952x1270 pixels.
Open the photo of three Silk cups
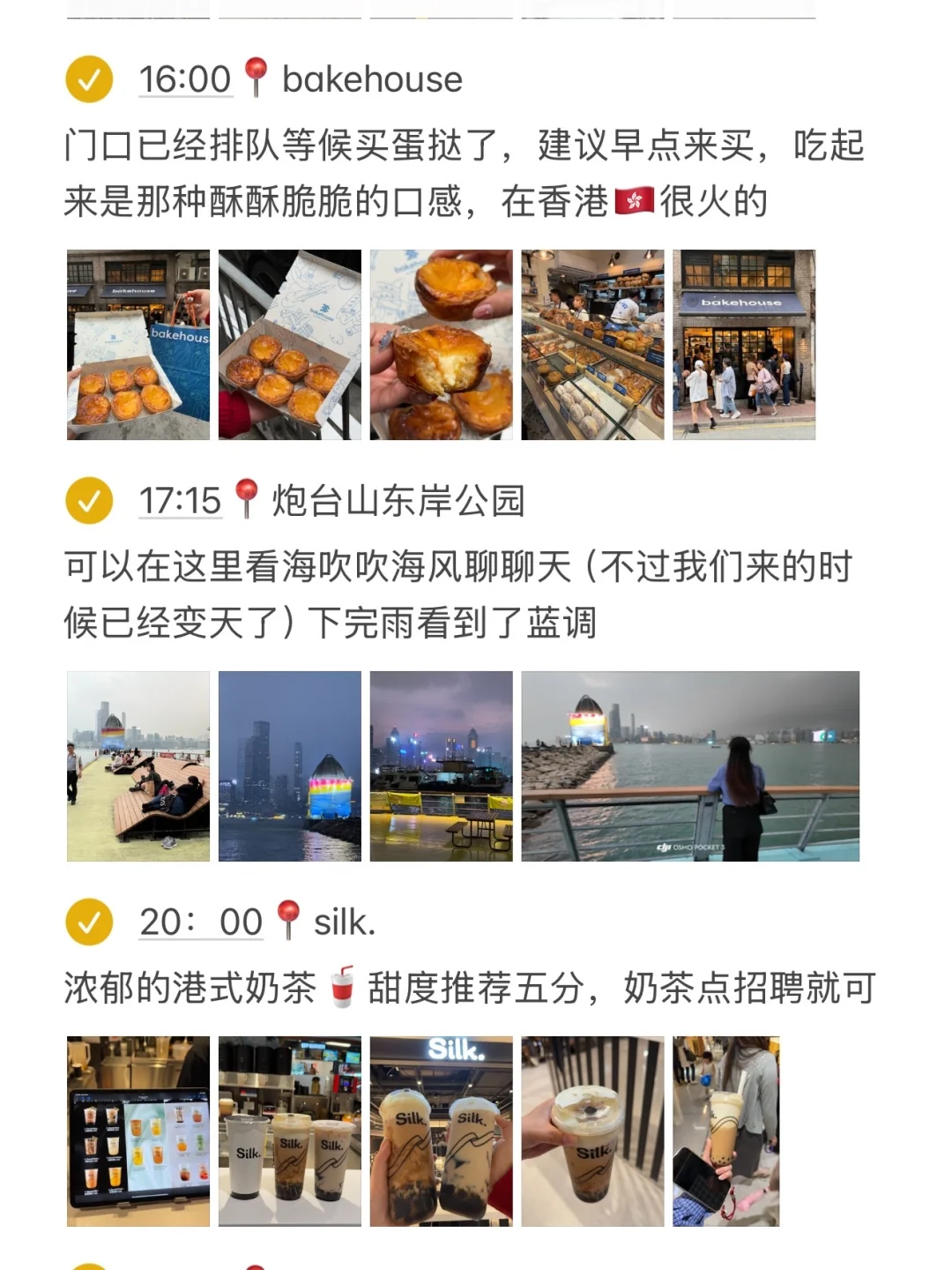point(290,1132)
